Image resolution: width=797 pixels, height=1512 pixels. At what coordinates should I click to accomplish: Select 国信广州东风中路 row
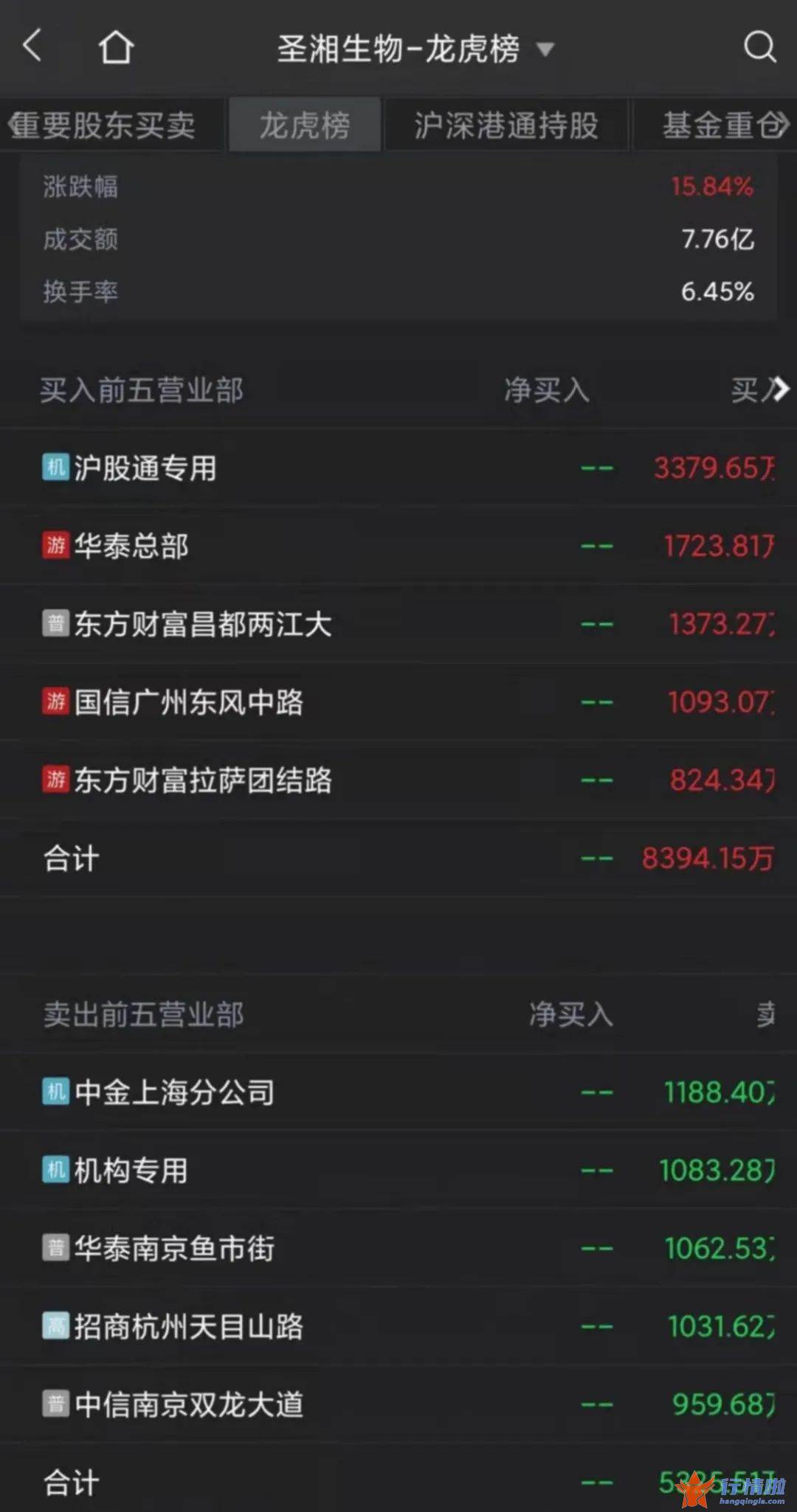pos(398,702)
